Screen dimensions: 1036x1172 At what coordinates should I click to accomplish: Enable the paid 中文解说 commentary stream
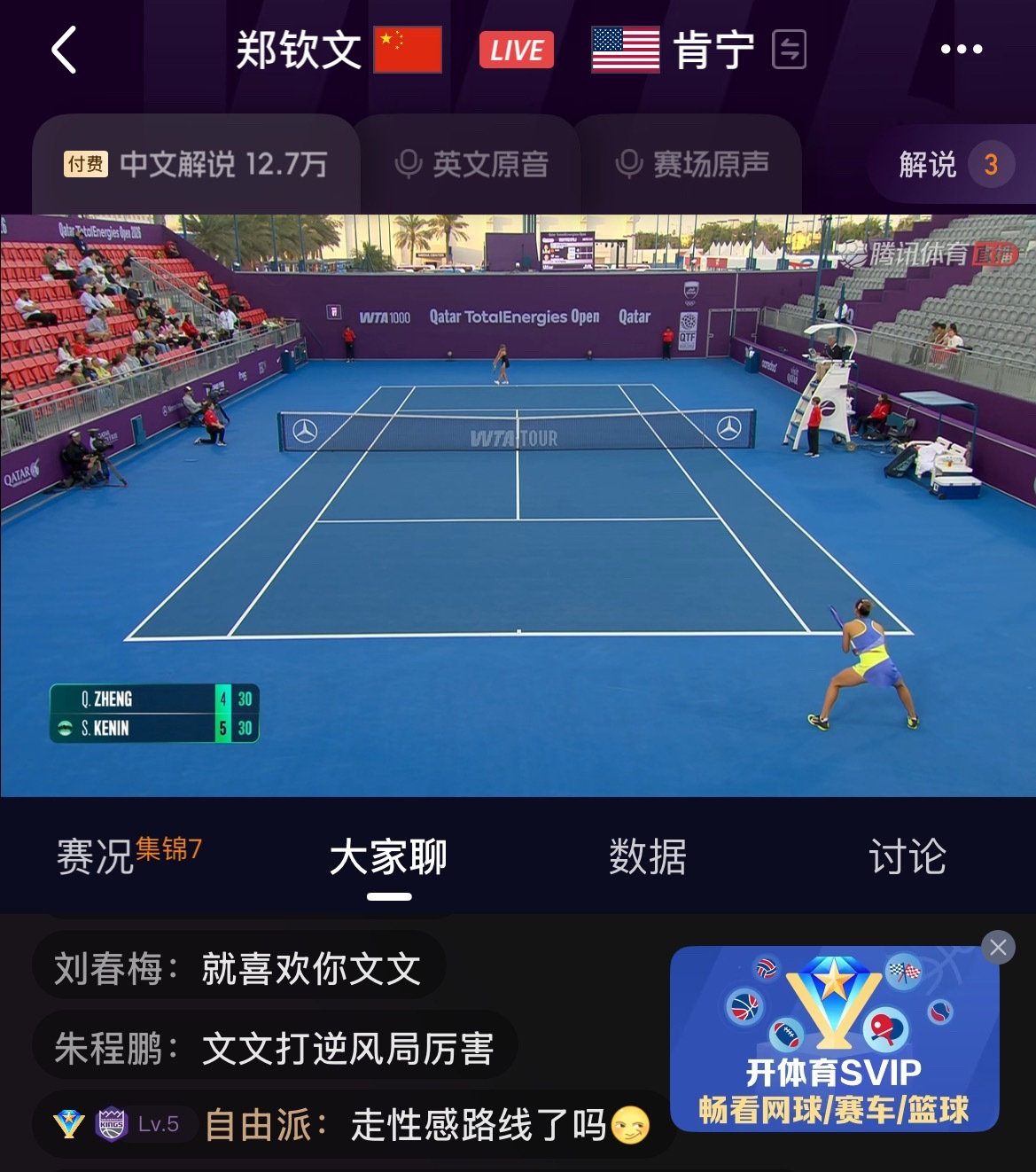coord(195,163)
